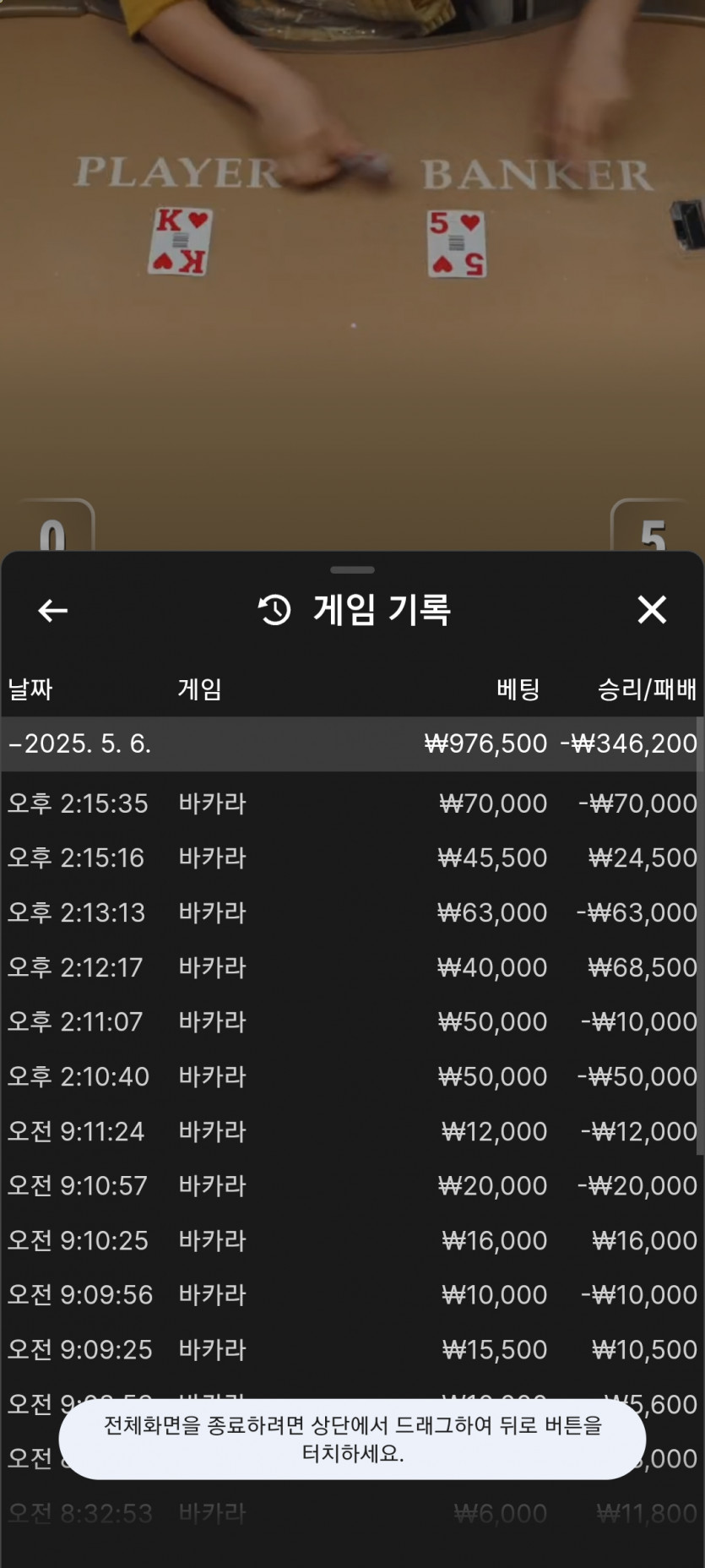The image size is (705, 1568).
Task: Show the 오후 2:11:07 바카라 round
Action: click(351, 1022)
